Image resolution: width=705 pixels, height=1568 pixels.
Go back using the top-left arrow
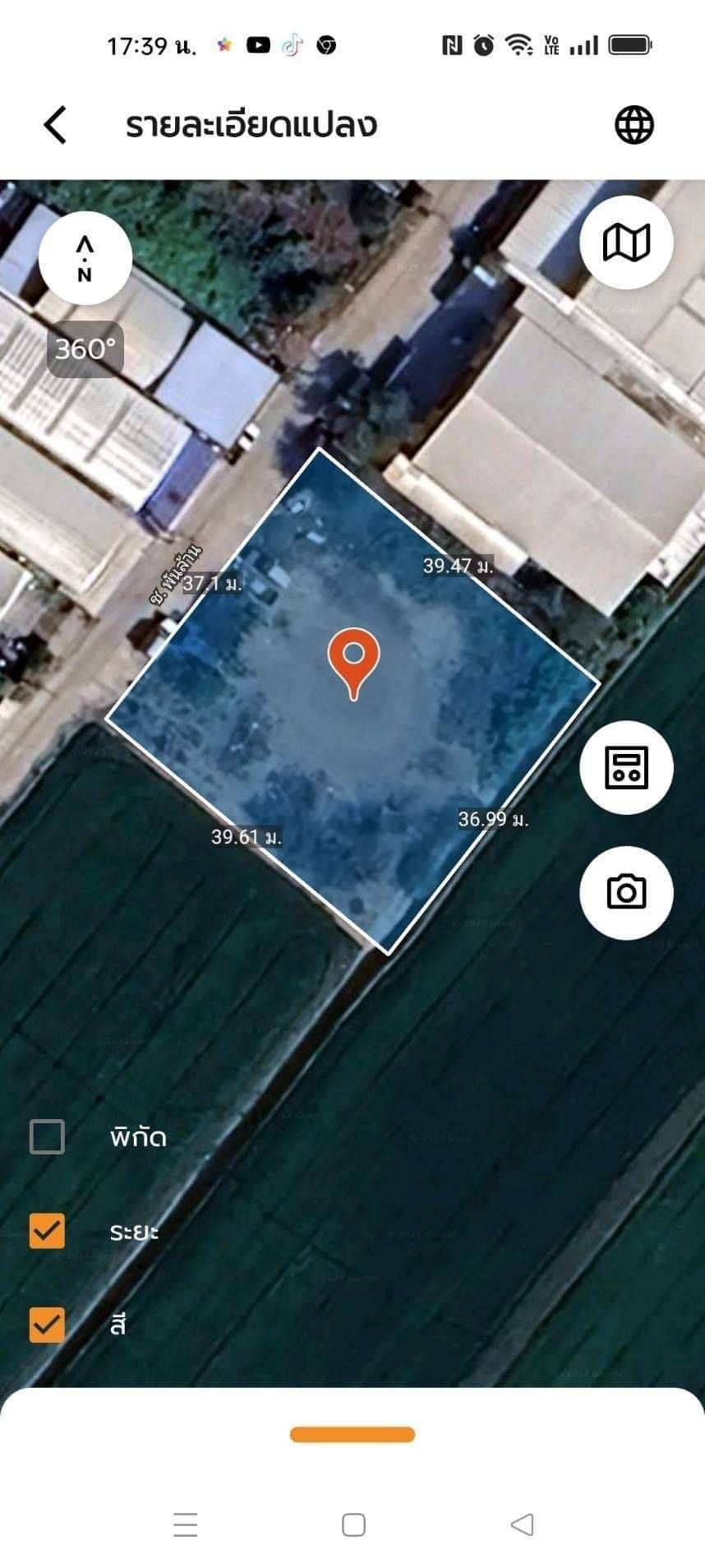coord(55,125)
